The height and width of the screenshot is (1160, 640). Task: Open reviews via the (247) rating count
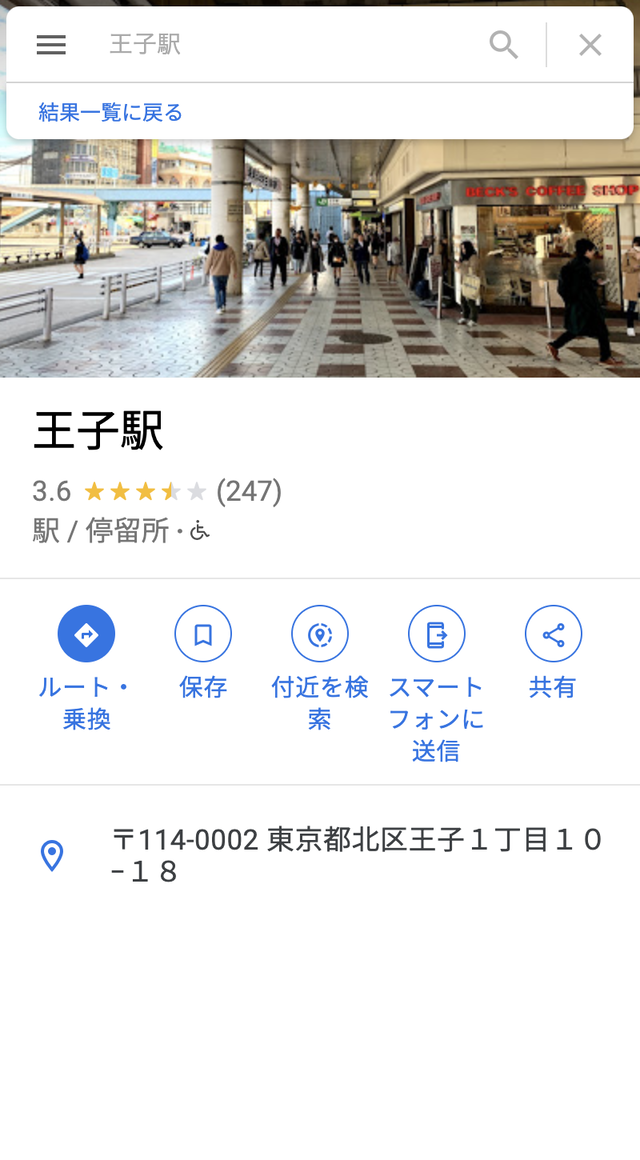[249, 491]
